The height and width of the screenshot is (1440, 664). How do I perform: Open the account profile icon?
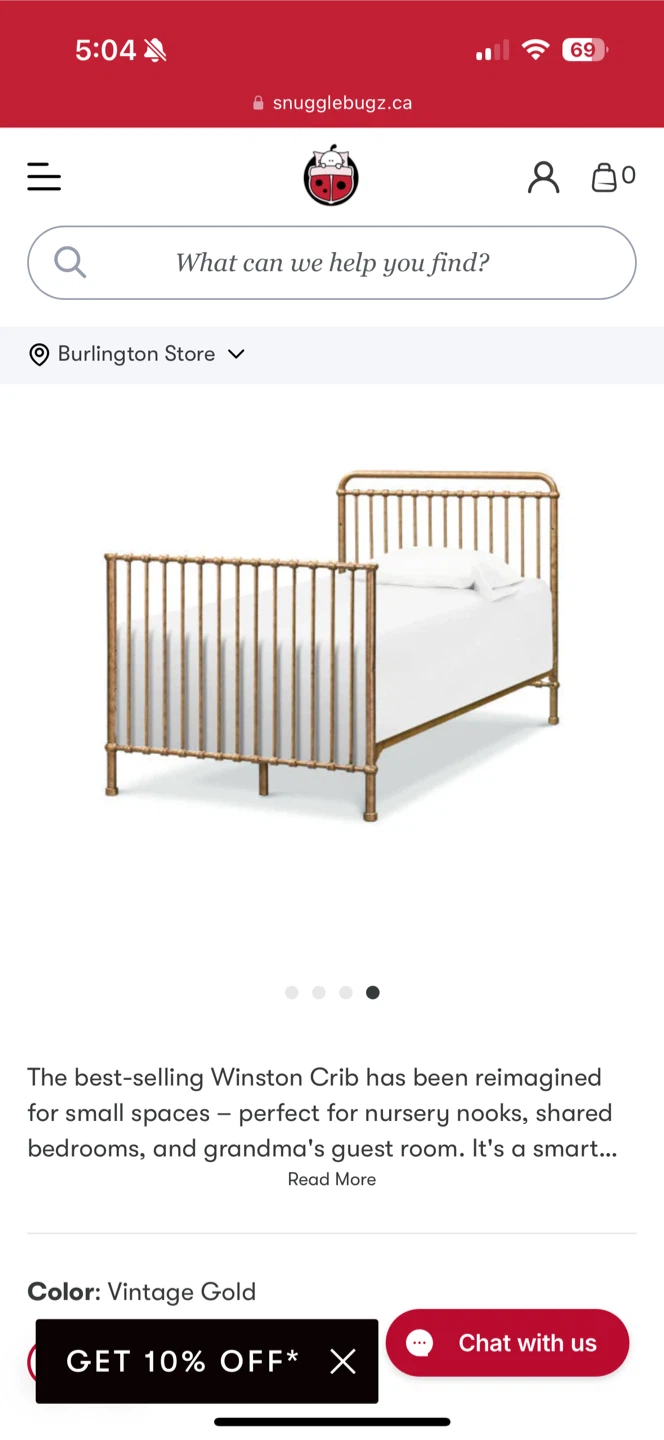(543, 177)
